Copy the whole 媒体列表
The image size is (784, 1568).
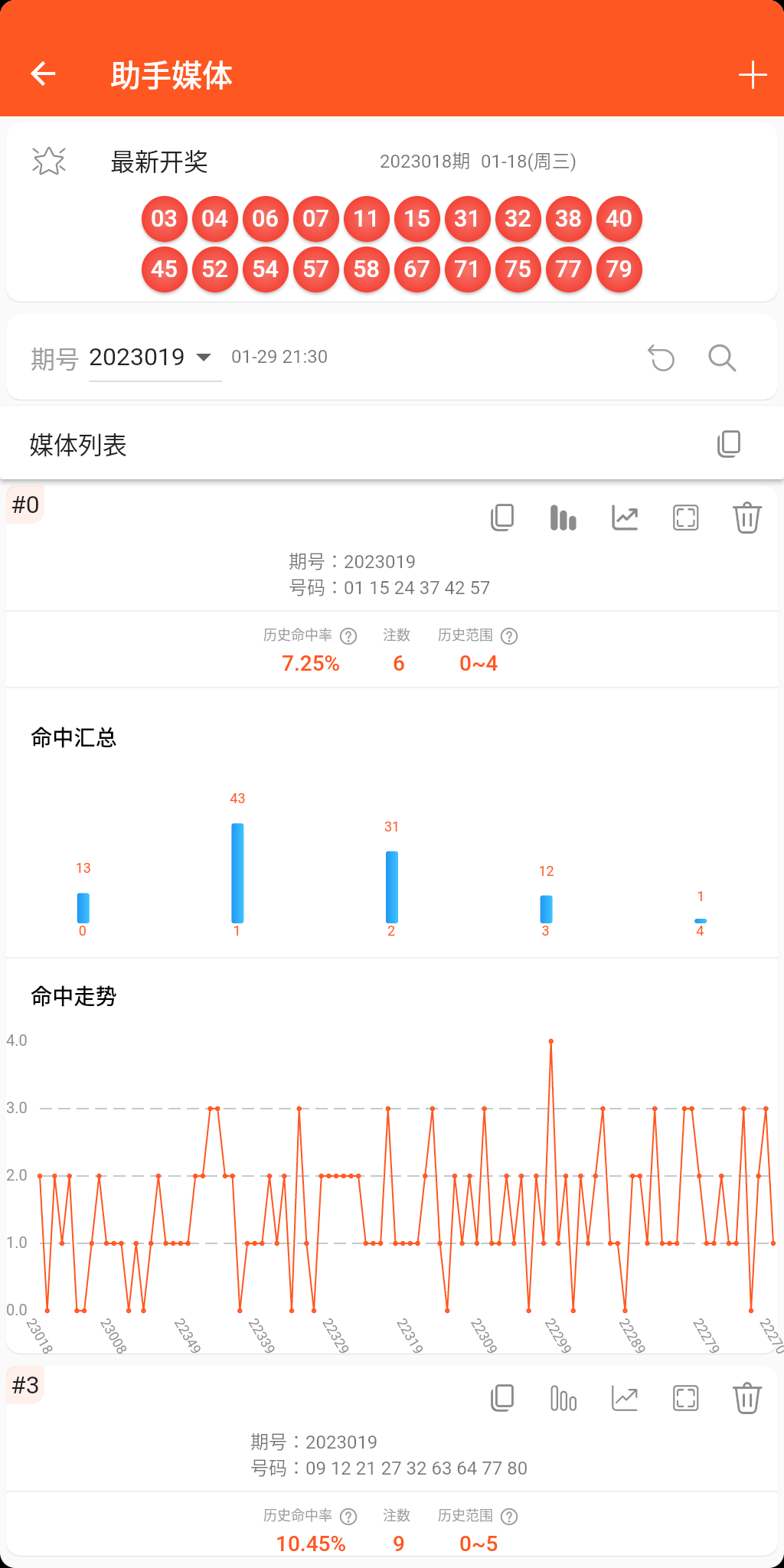click(729, 444)
